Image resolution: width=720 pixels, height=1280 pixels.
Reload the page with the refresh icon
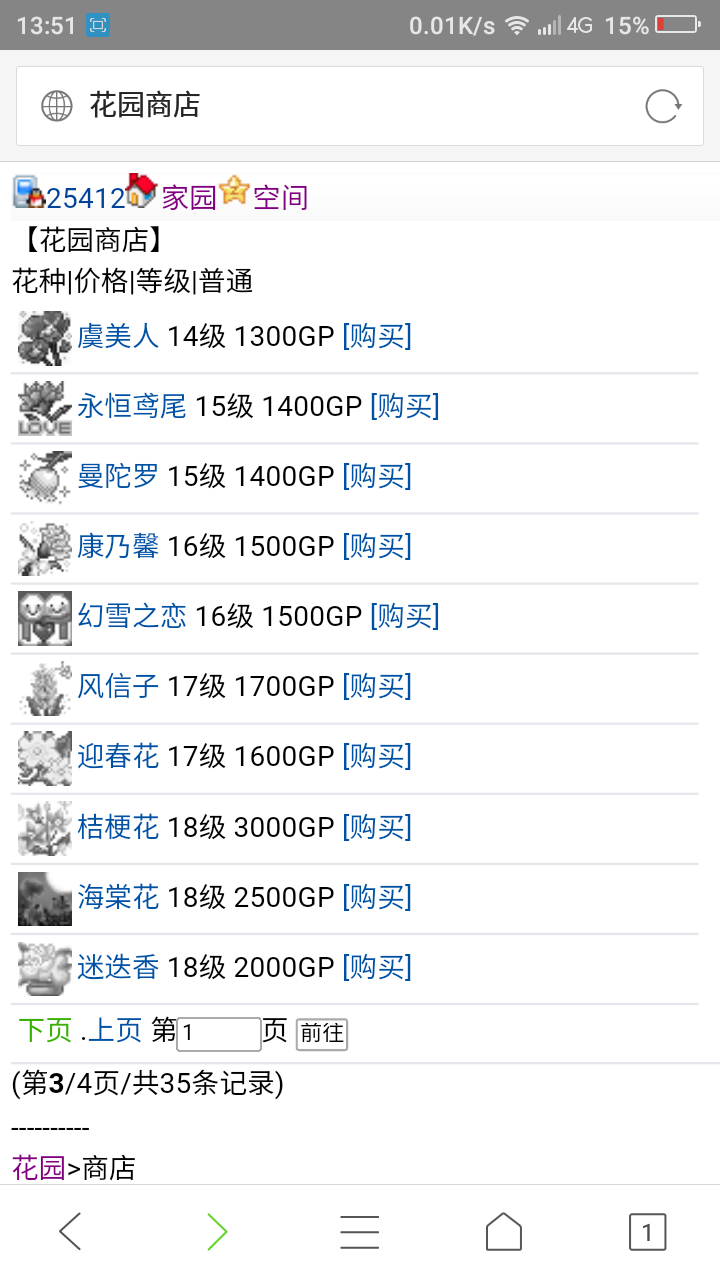pyautogui.click(x=663, y=106)
